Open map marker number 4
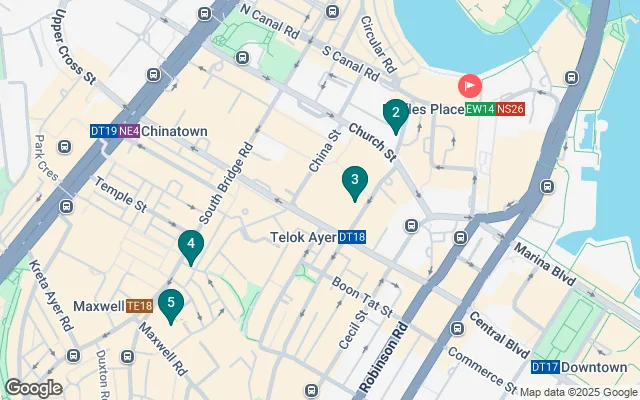Image resolution: width=640 pixels, height=400 pixels. 190,244
